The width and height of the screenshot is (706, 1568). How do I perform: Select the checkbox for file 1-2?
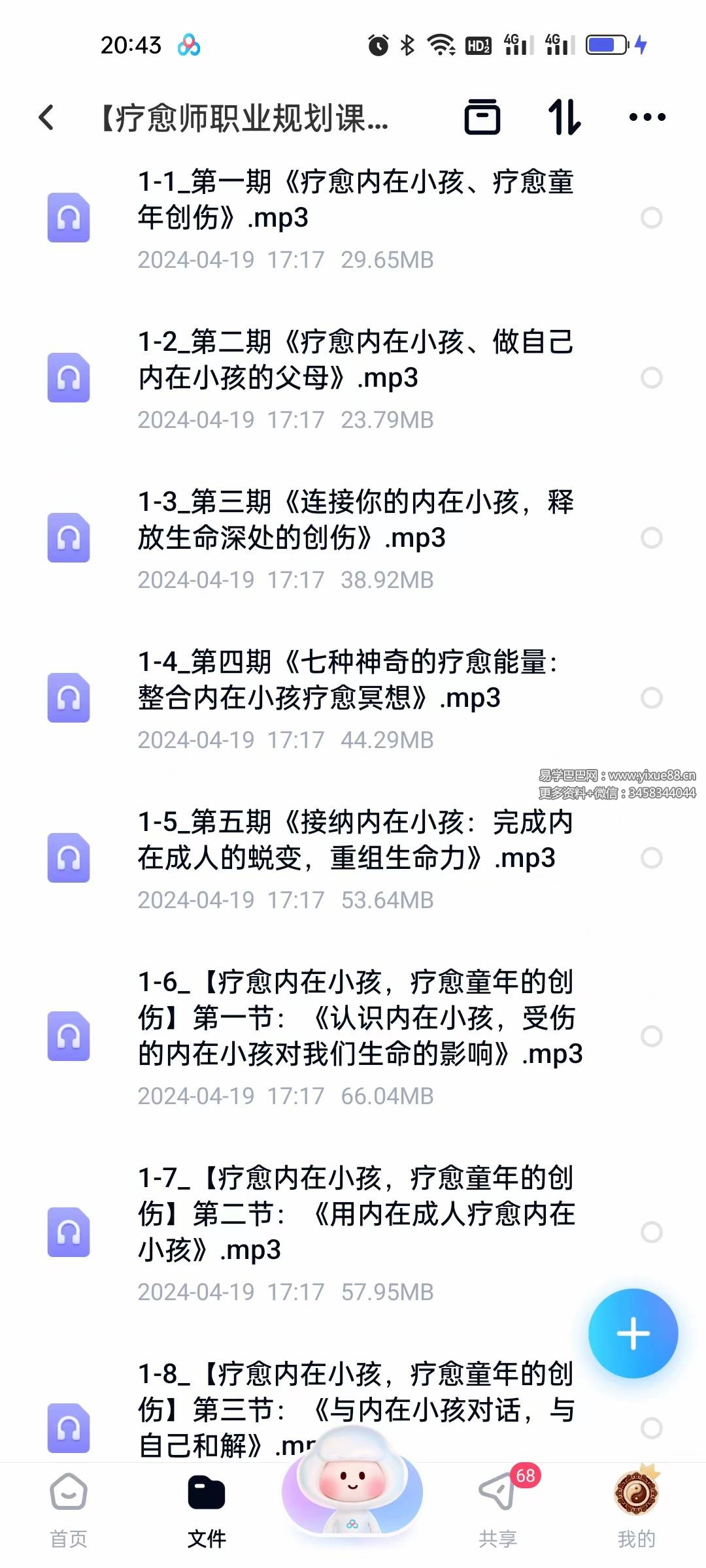(x=651, y=378)
